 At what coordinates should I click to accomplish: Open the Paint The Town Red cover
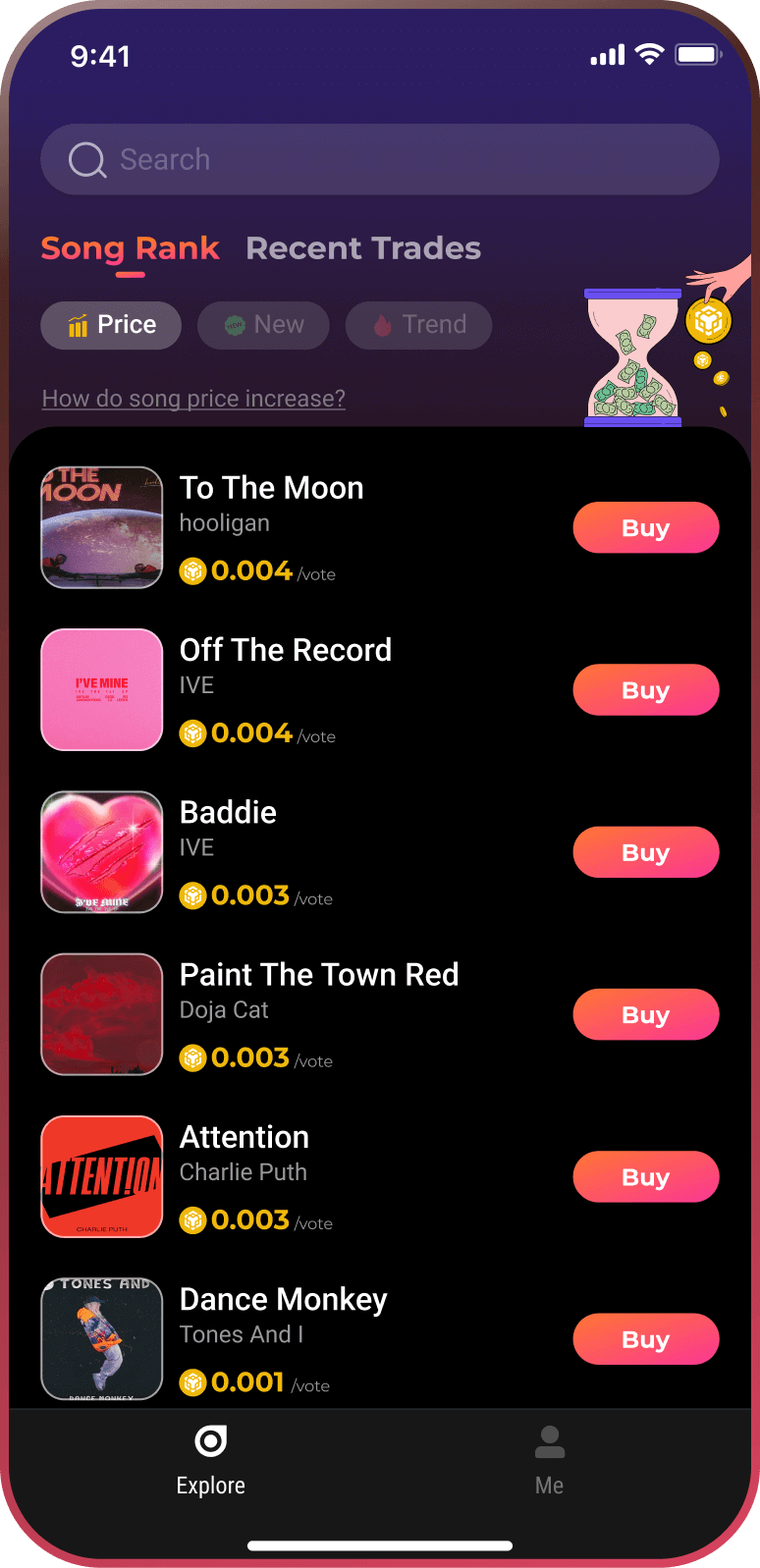click(x=102, y=1014)
